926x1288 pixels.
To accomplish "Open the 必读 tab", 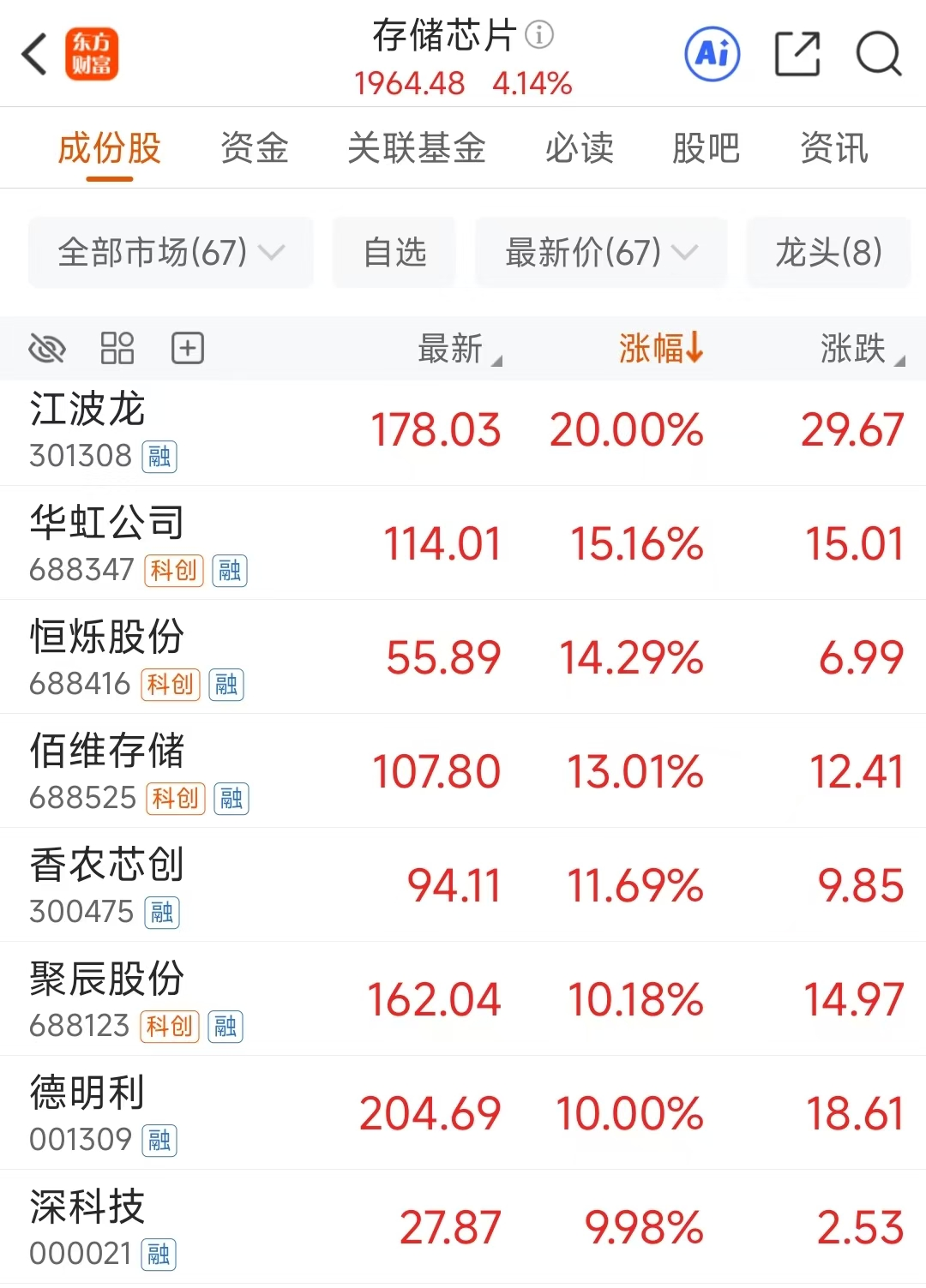I will pyautogui.click(x=580, y=148).
